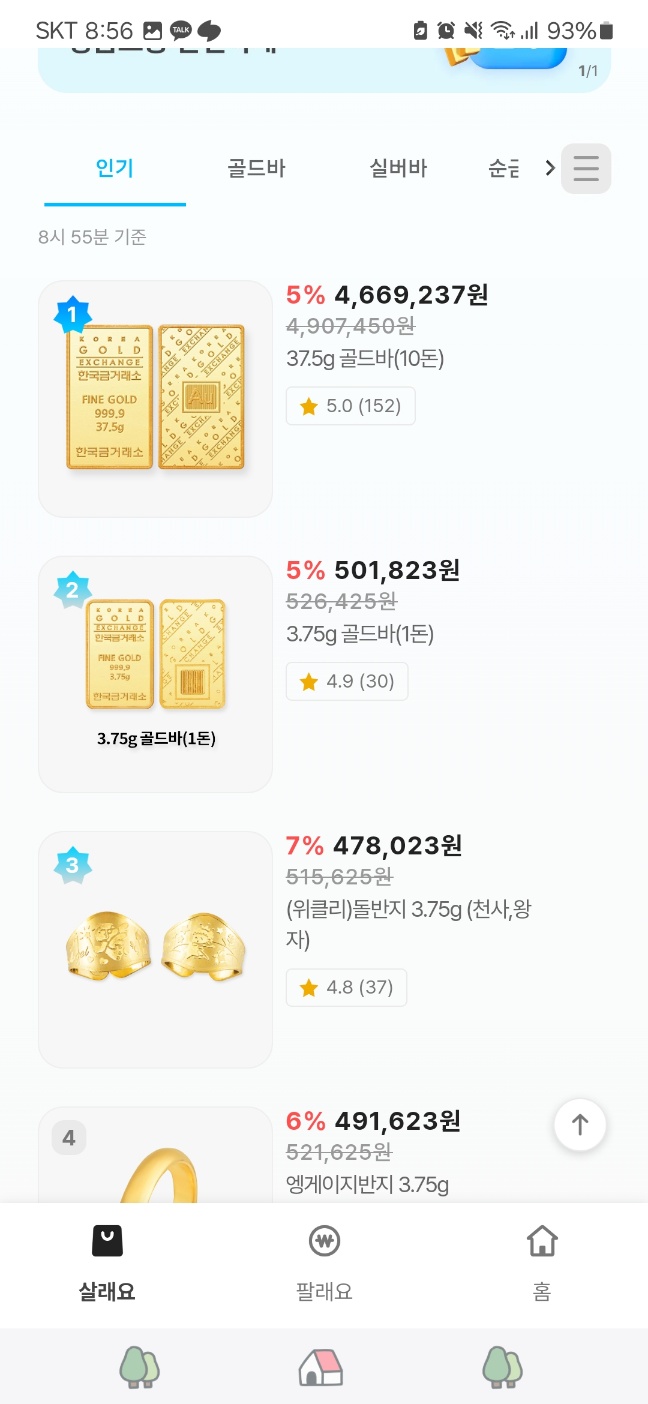The width and height of the screenshot is (648, 1404).
Task: Open the 3.75g 골드바(1돈) product
Action: coord(156,673)
